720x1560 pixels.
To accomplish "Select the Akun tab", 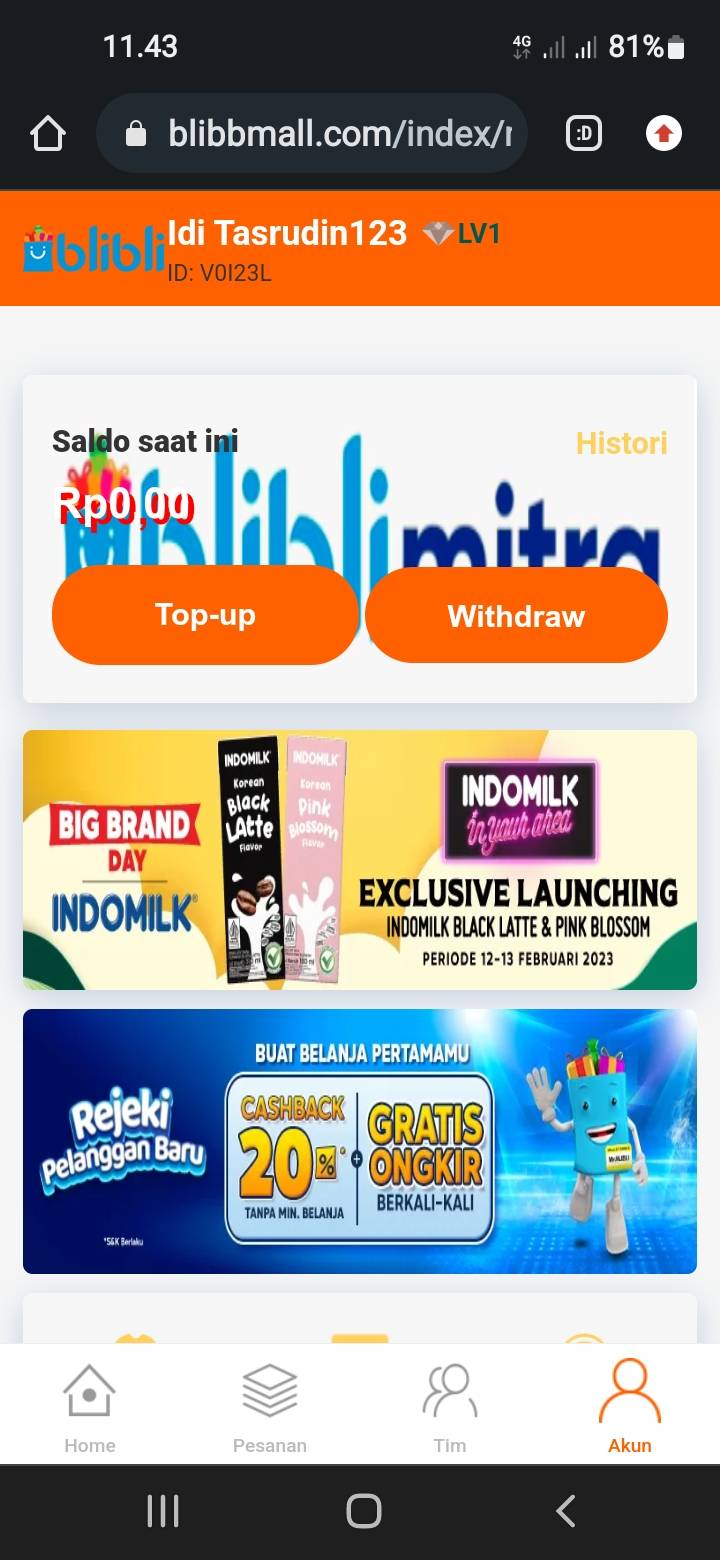I will (x=630, y=1407).
